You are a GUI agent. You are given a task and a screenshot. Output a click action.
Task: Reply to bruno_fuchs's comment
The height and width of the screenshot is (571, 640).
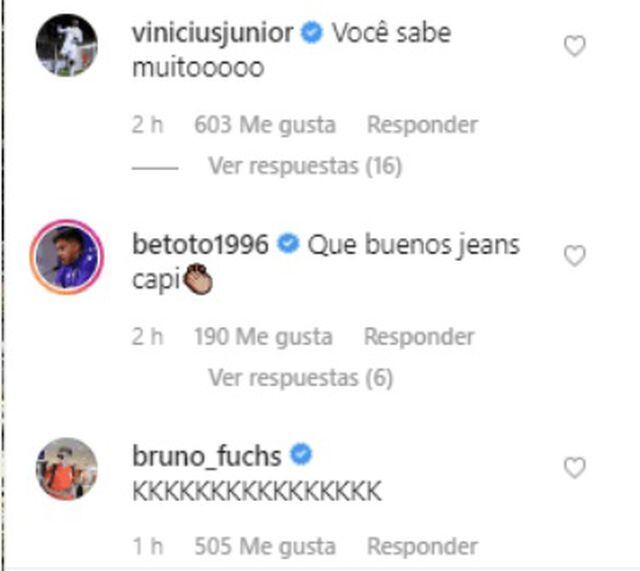pyautogui.click(x=422, y=546)
